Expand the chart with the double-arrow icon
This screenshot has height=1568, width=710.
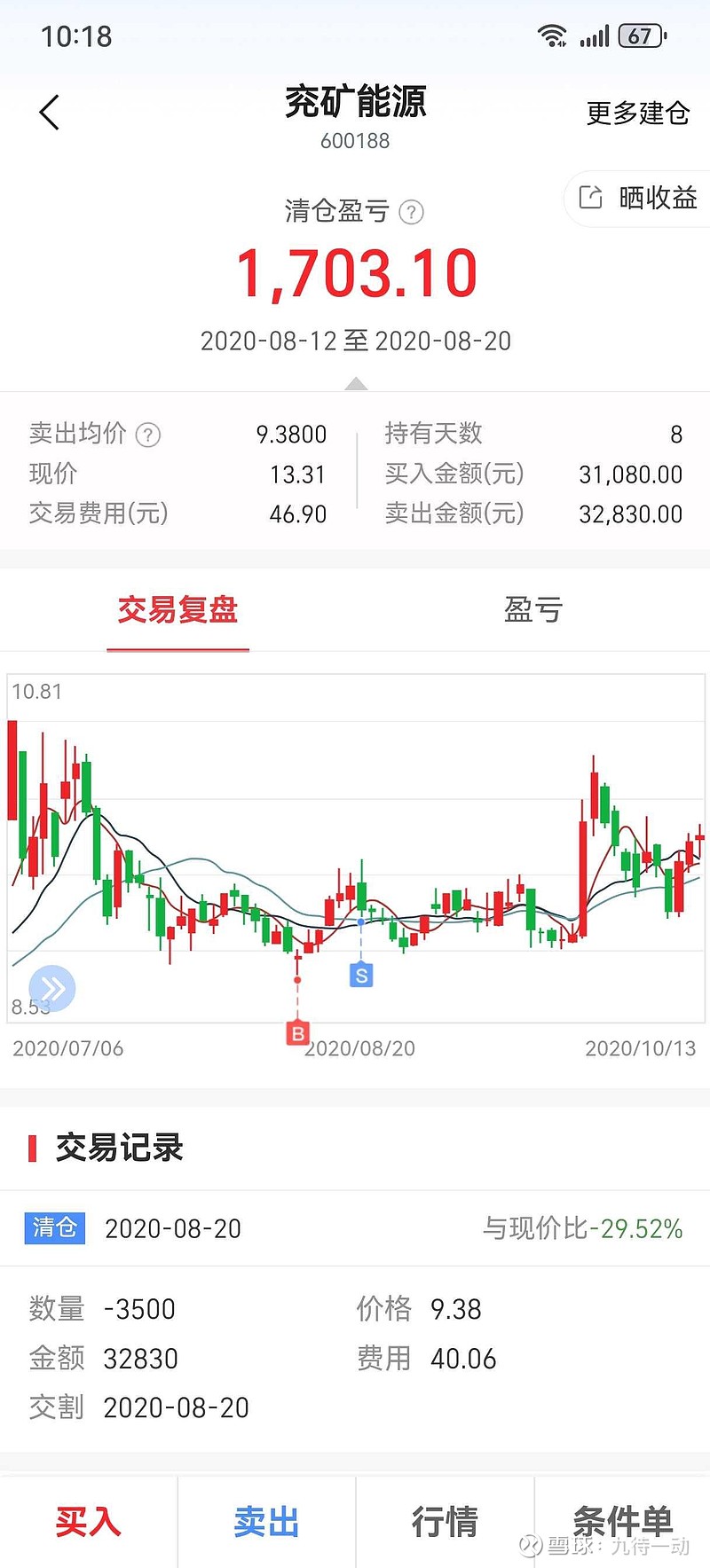[53, 988]
